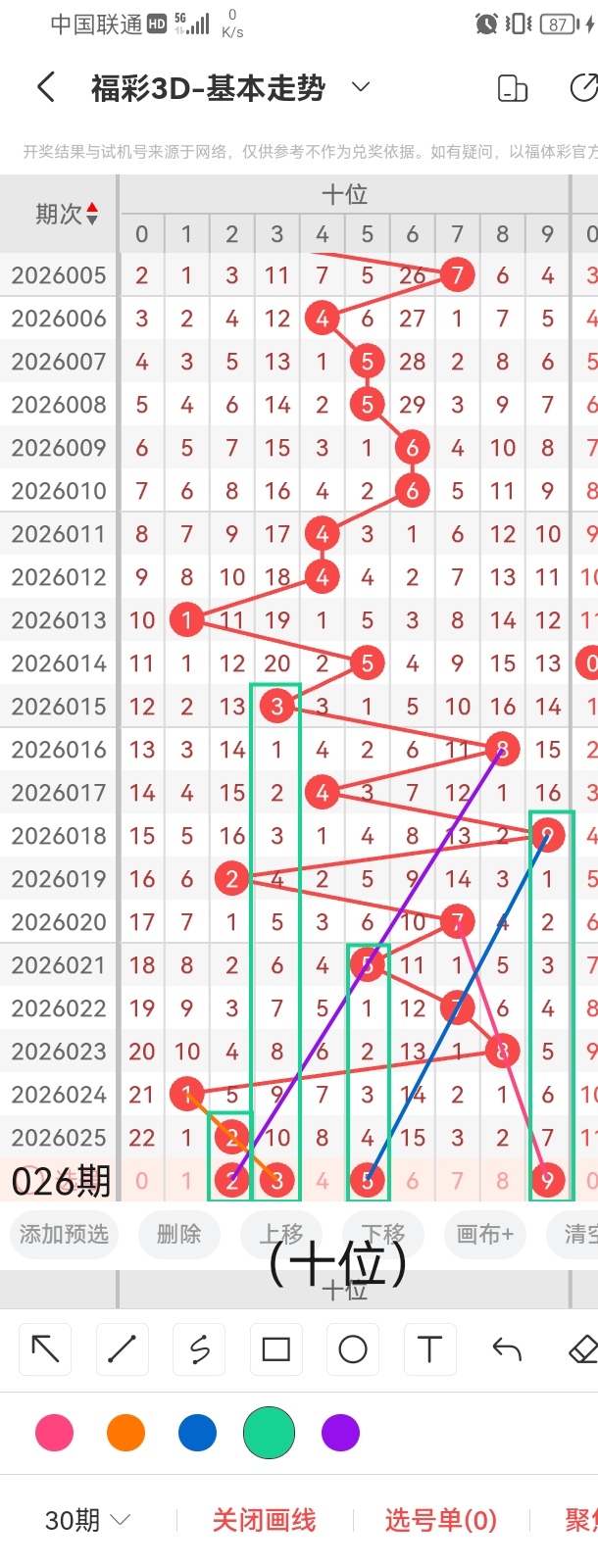Screen dimensions: 598x1568
Task: Select the circle shape tool
Action: (x=352, y=1349)
